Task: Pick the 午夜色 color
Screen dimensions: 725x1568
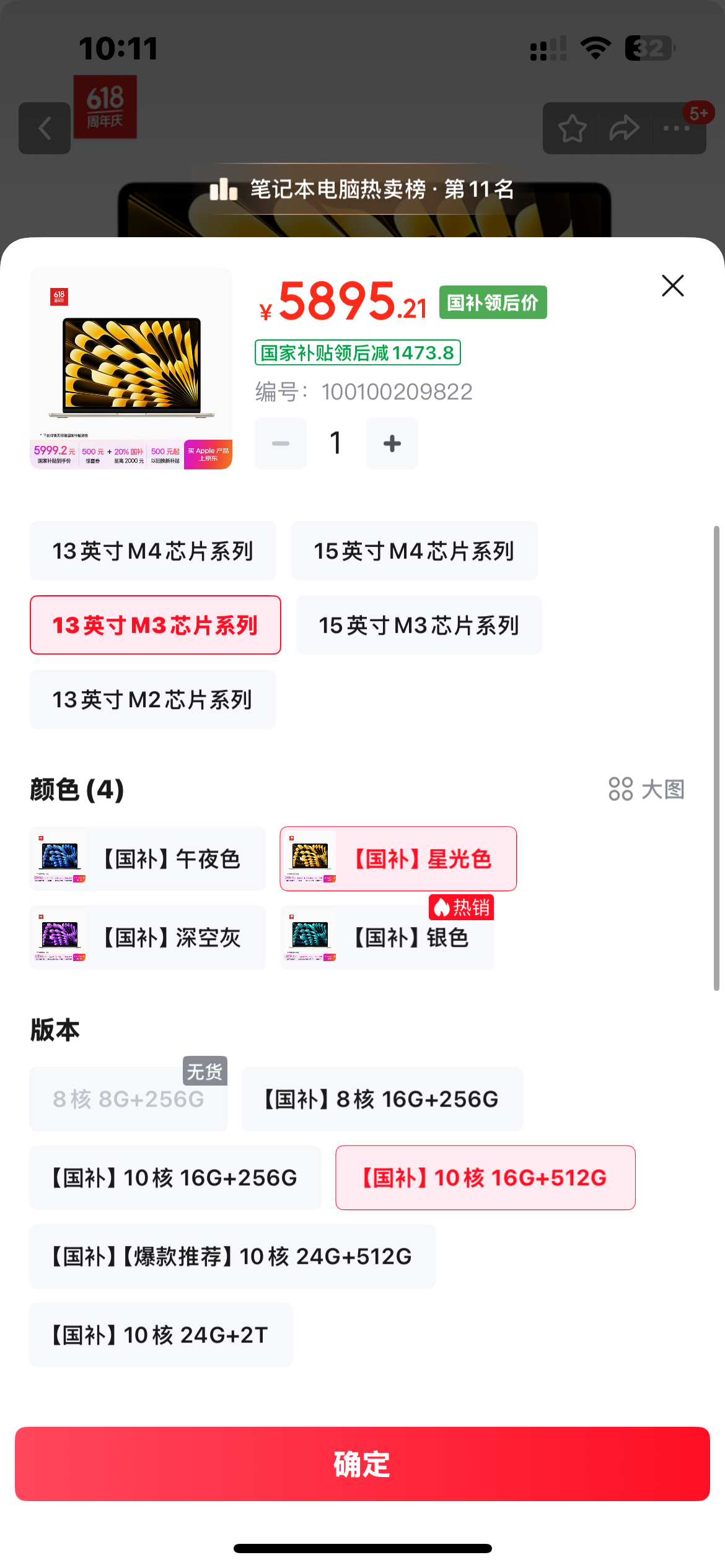Action: pyautogui.click(x=147, y=859)
